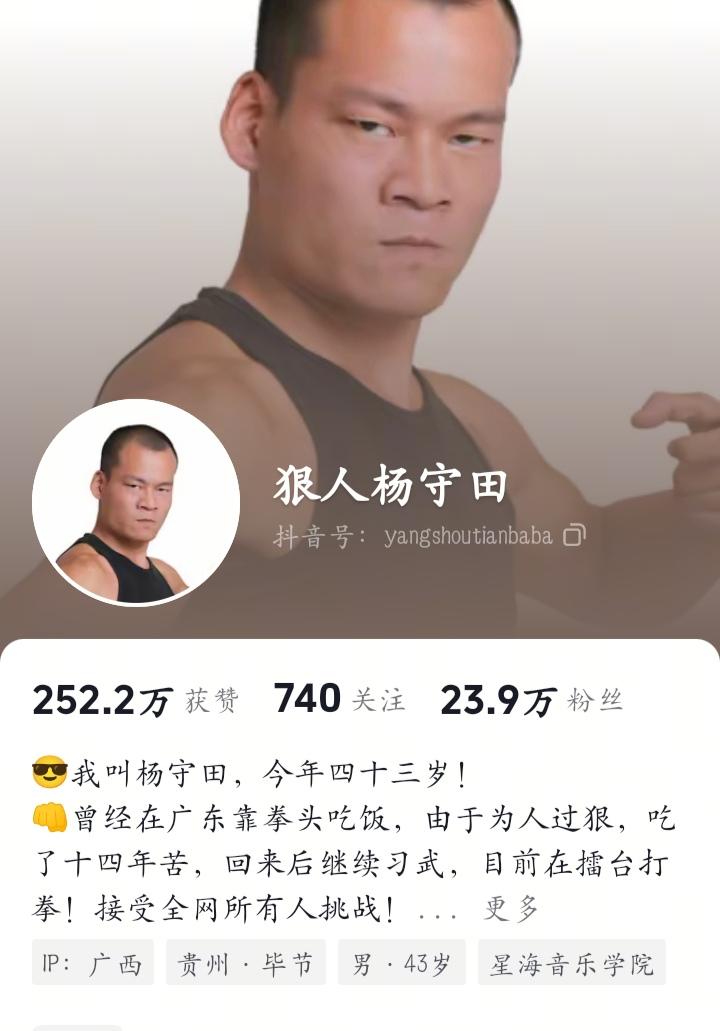Expand the bio with 更多
This screenshot has height=1031, width=720.
[x=511, y=908]
